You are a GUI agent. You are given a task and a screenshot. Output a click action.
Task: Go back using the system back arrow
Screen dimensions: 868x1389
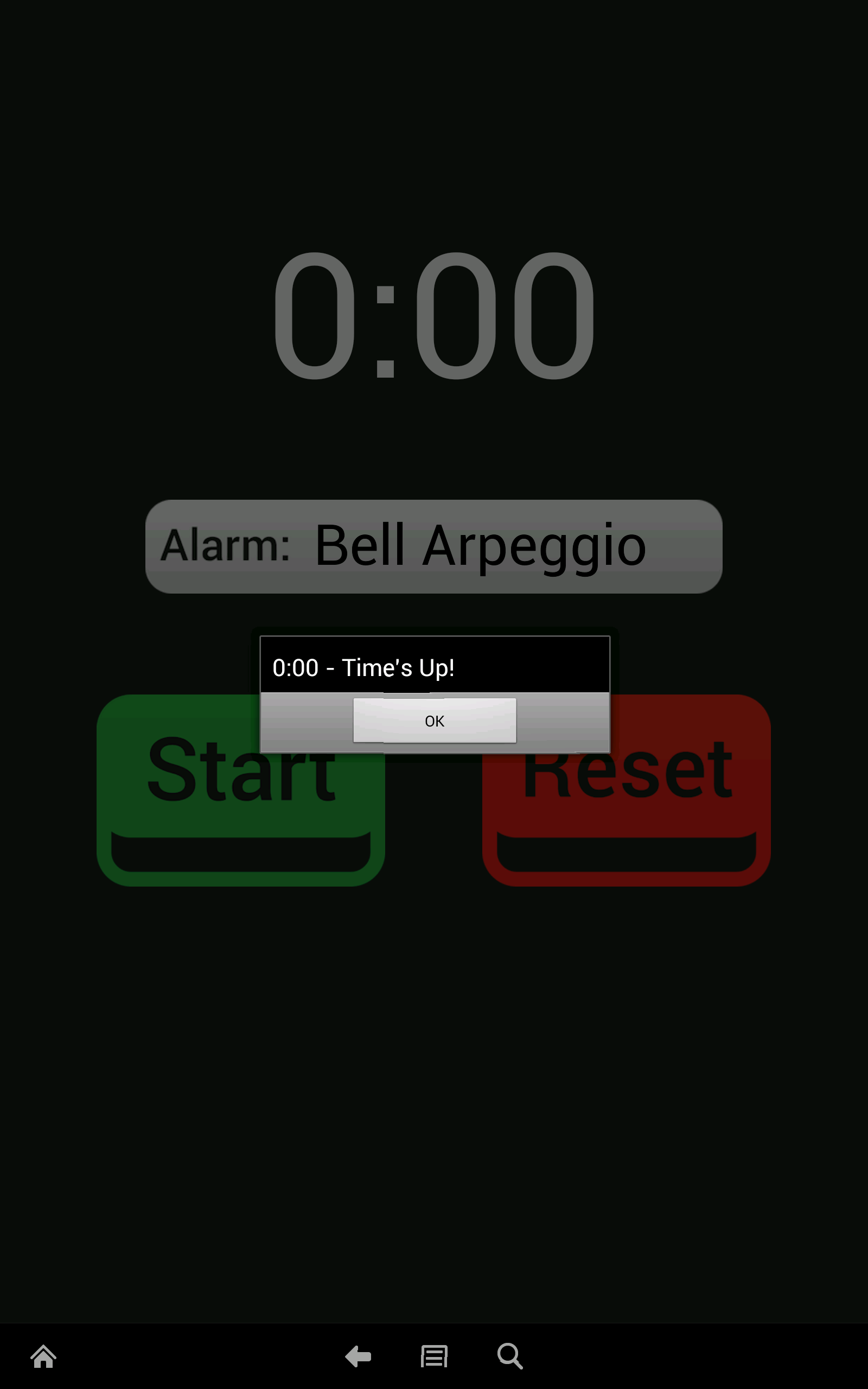(x=358, y=1357)
